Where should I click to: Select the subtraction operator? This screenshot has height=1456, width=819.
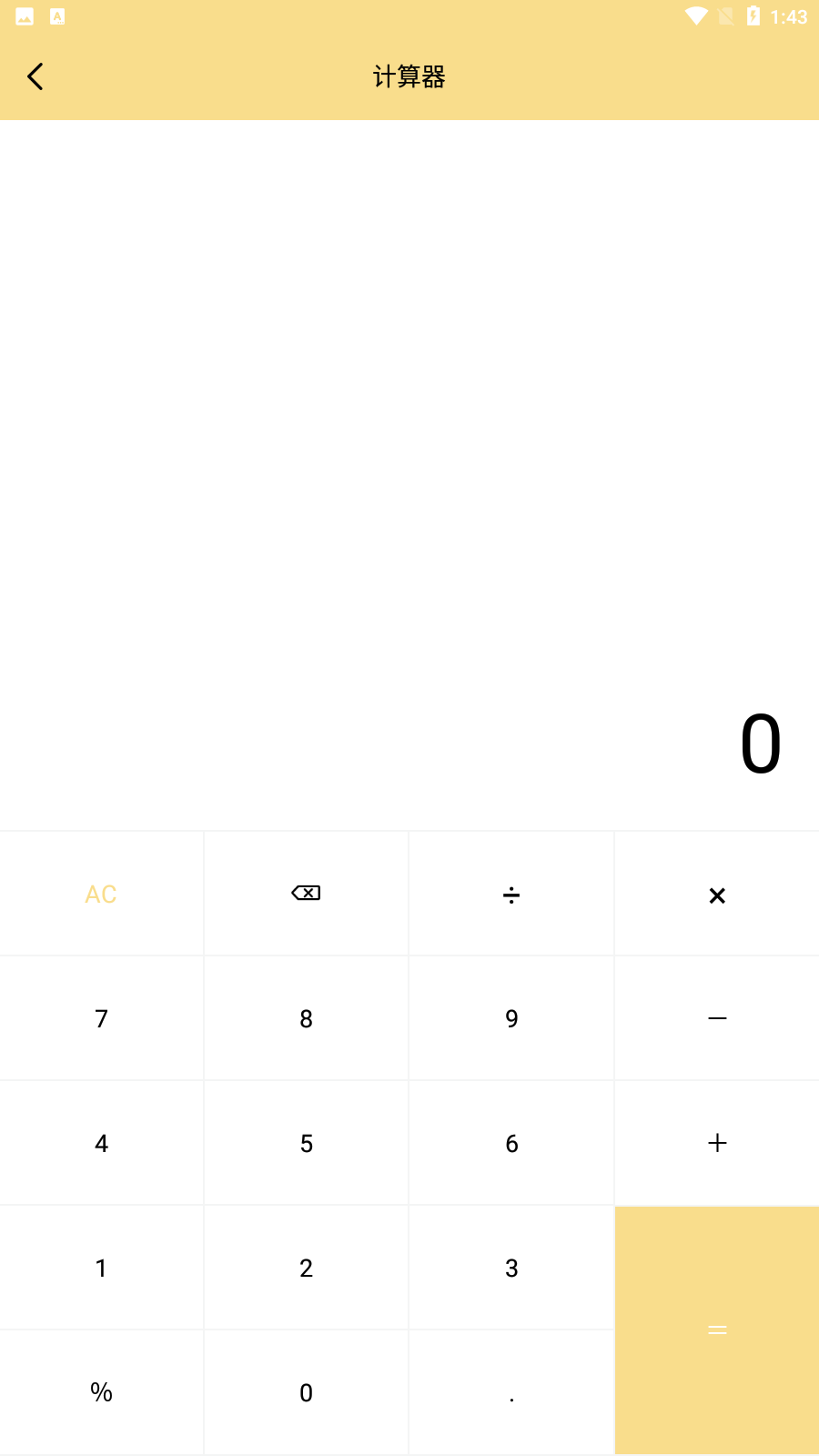(x=717, y=1018)
